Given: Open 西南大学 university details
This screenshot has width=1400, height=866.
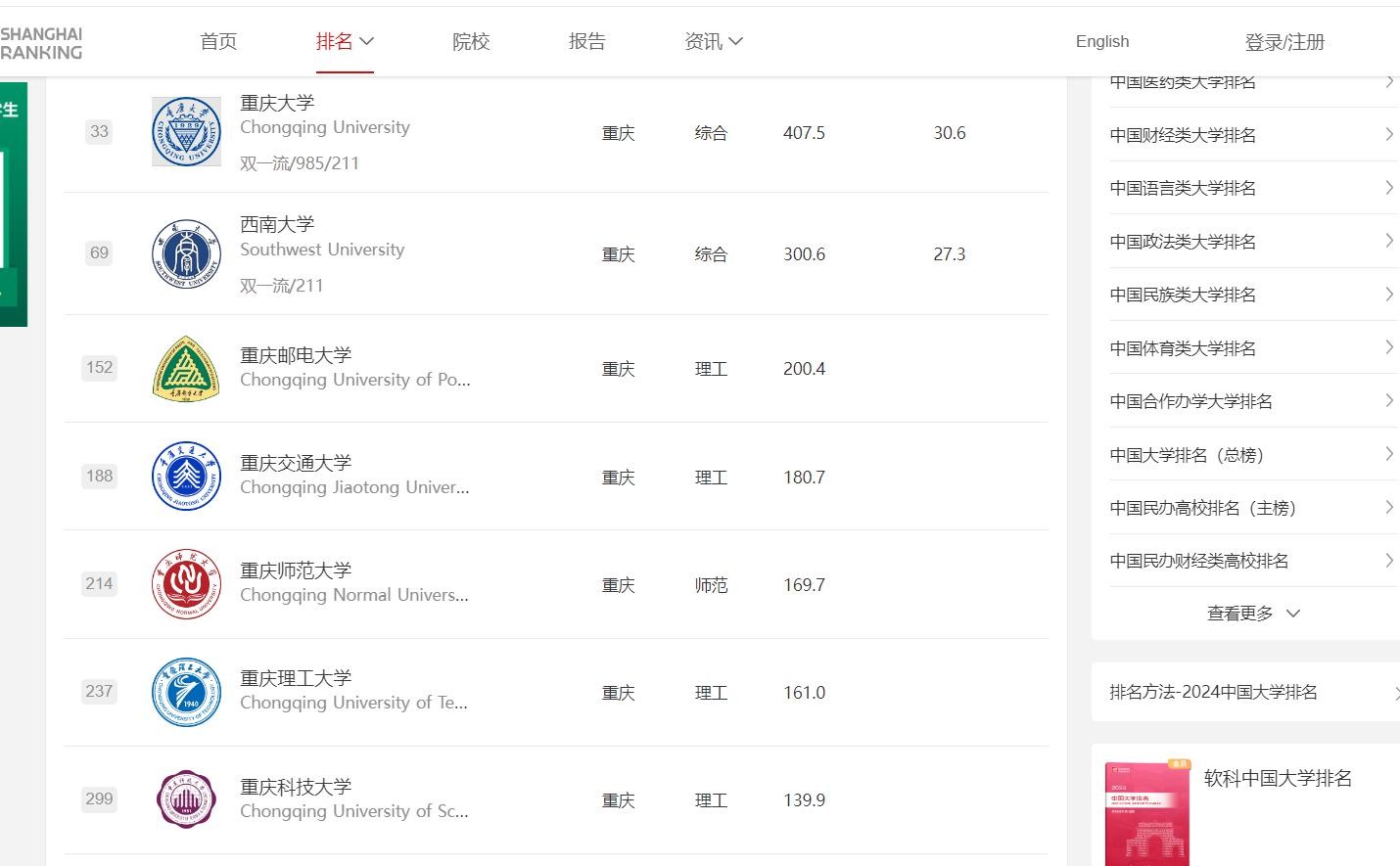Looking at the screenshot, I should (277, 224).
